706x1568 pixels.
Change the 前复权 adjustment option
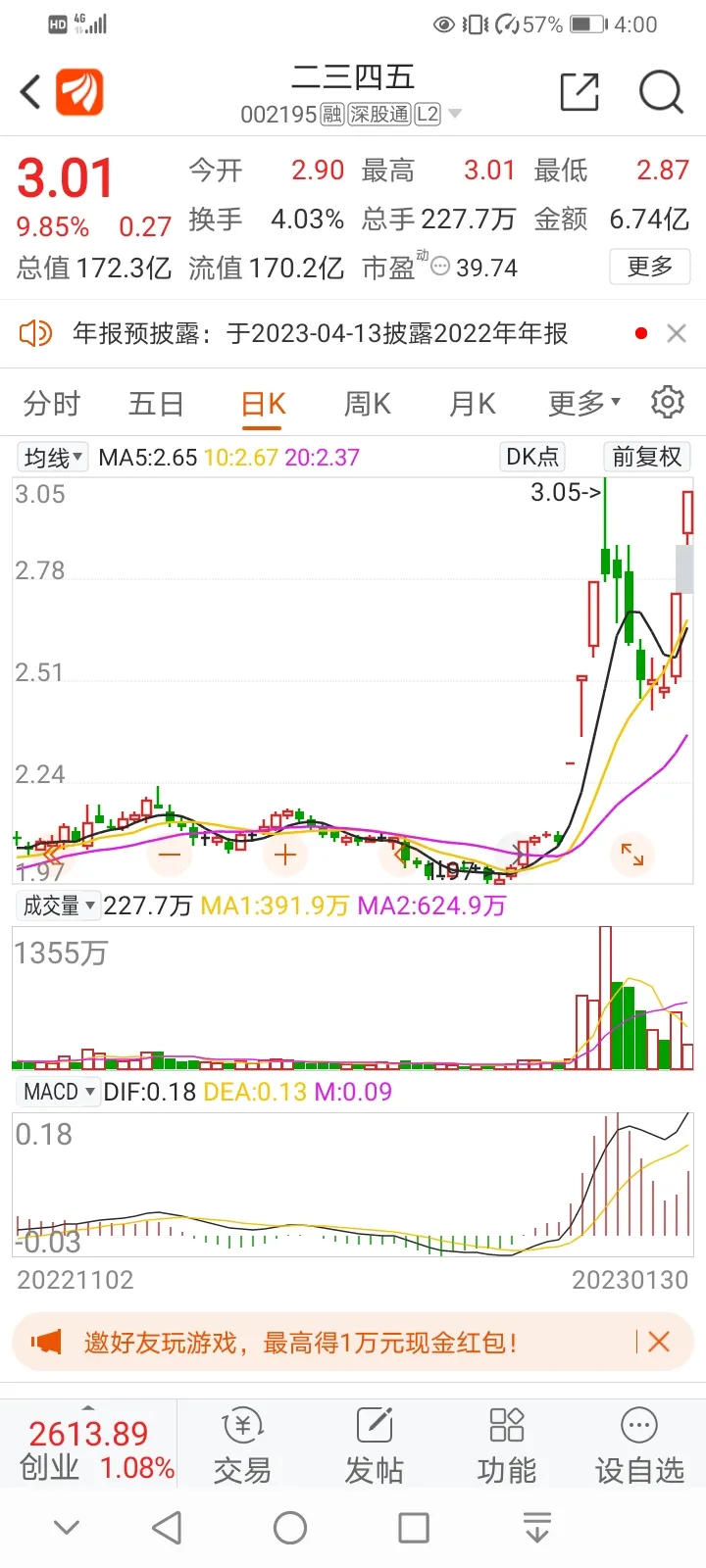646,457
